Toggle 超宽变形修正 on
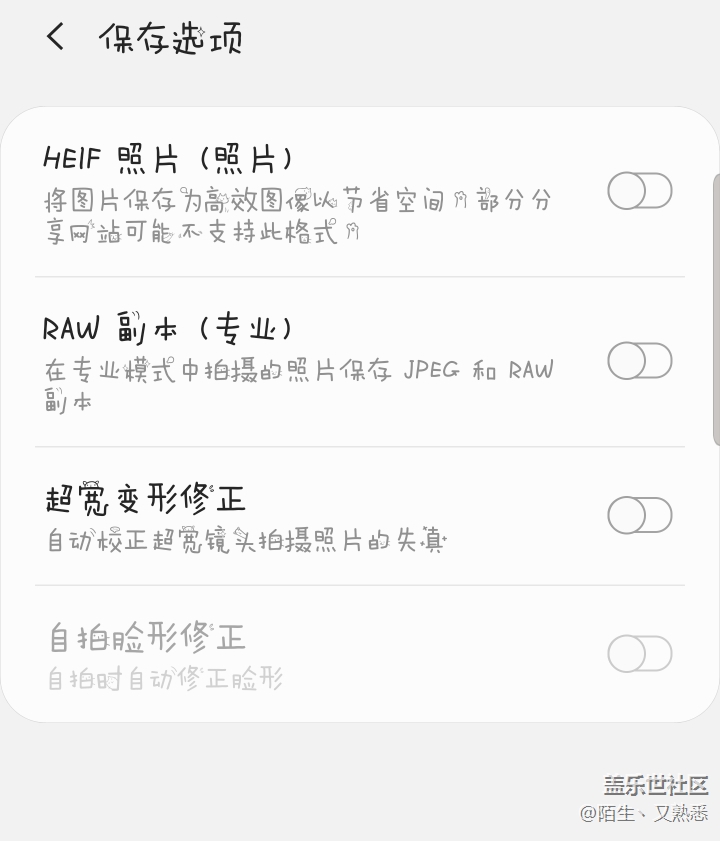The width and height of the screenshot is (720, 841). (639, 515)
